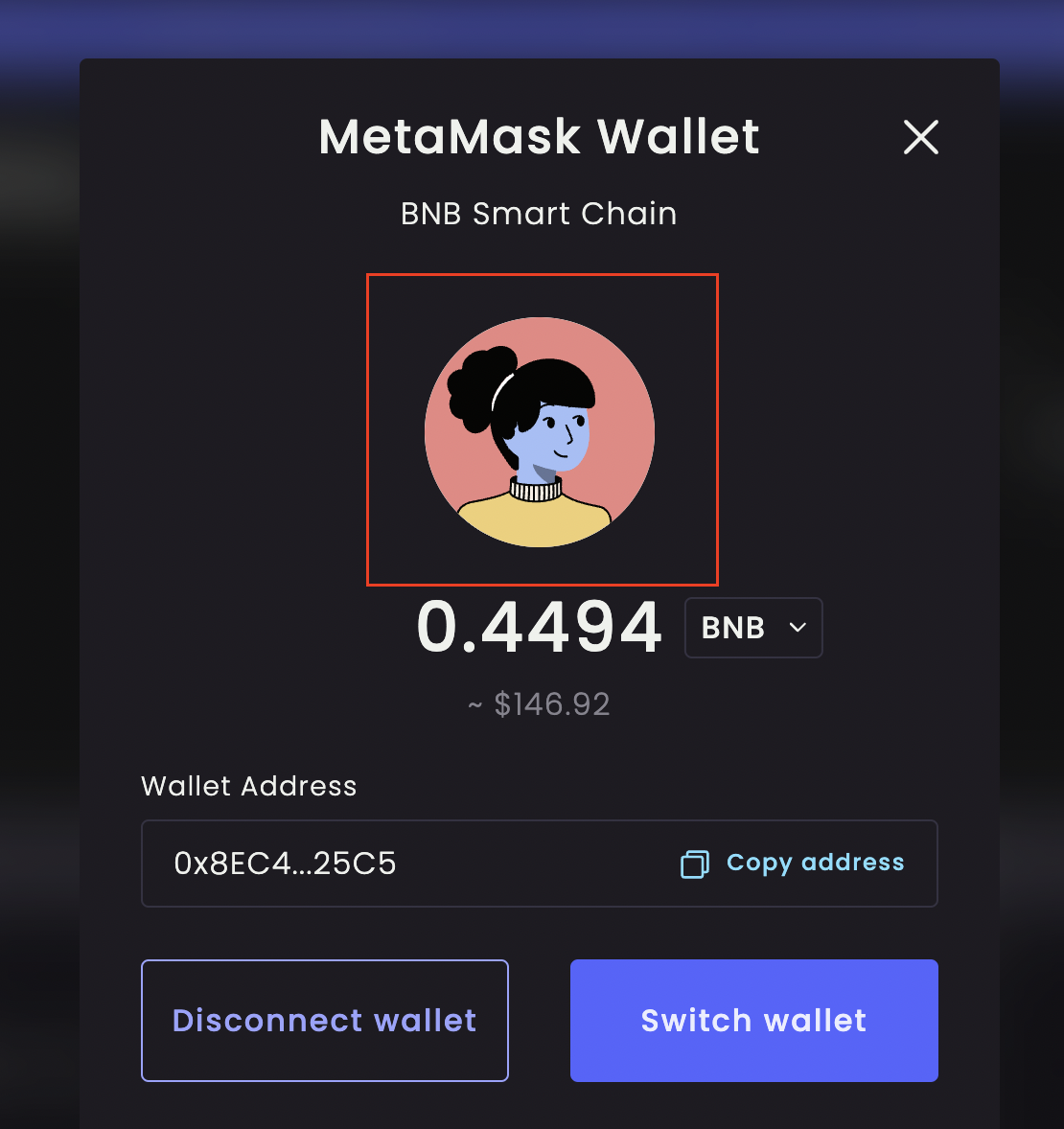Screen dimensions: 1064x1129
Task: Click the 0.4494 balance amount
Action: click(x=539, y=628)
